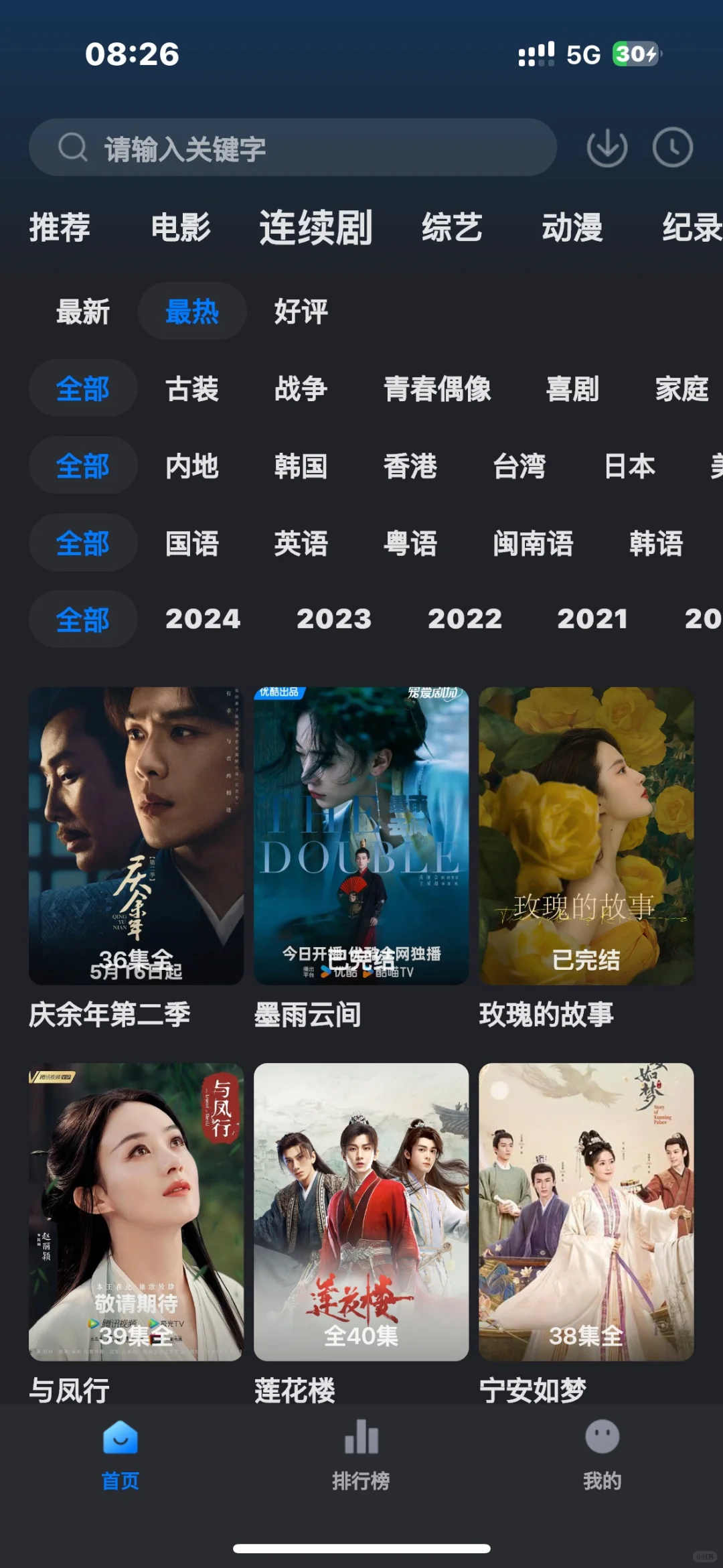Open 玫瑰的故事 drama card
723x1568 pixels.
(x=586, y=836)
